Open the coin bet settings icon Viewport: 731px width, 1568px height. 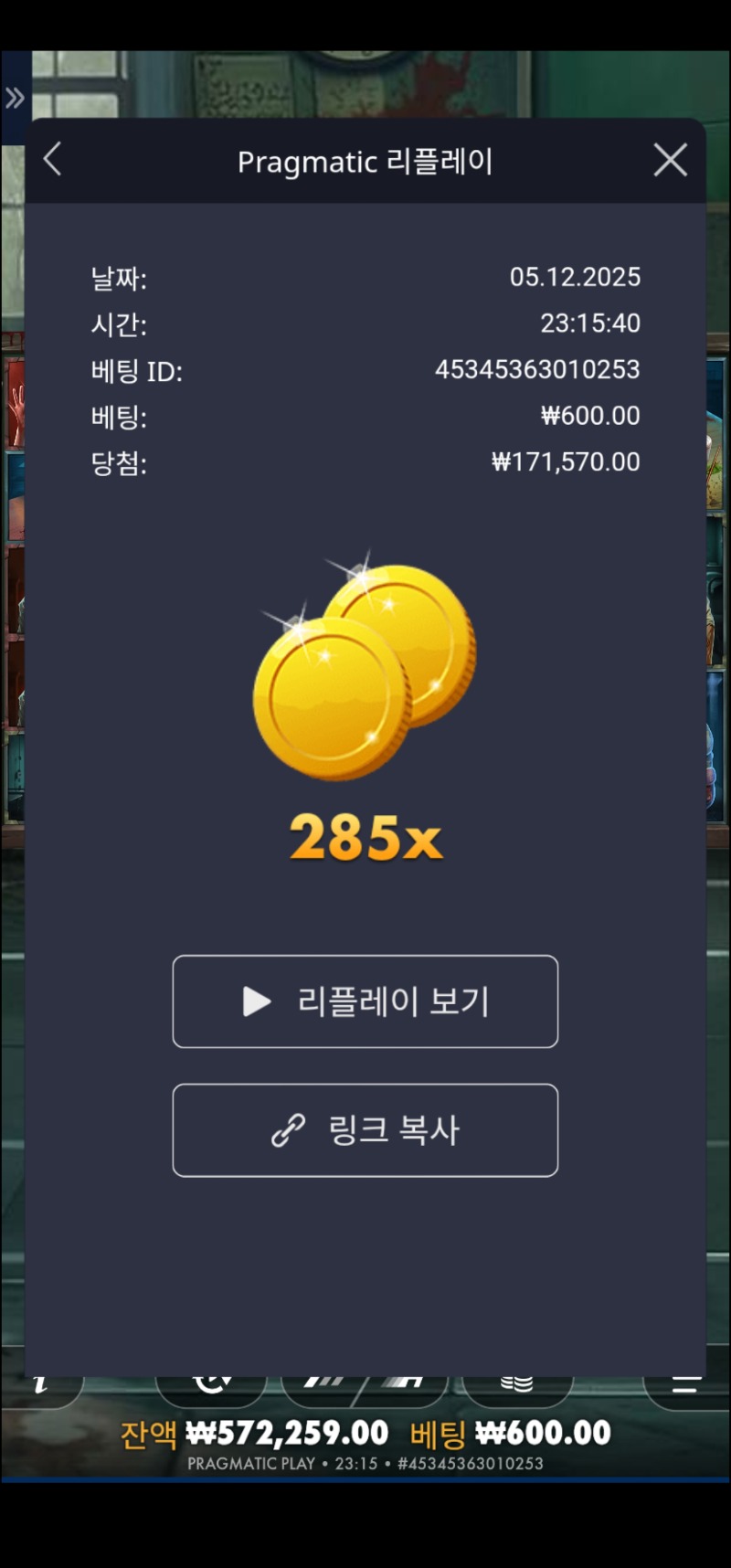tap(516, 1384)
